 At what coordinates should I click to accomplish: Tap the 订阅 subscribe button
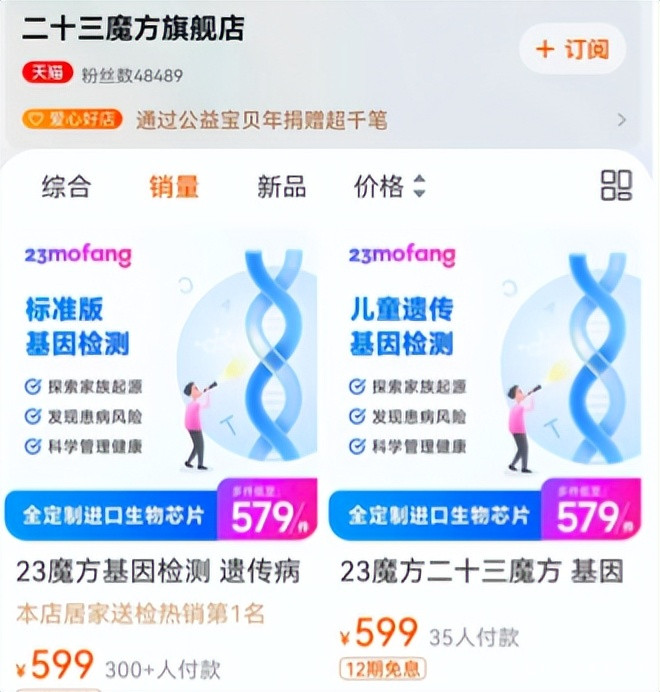click(x=572, y=49)
